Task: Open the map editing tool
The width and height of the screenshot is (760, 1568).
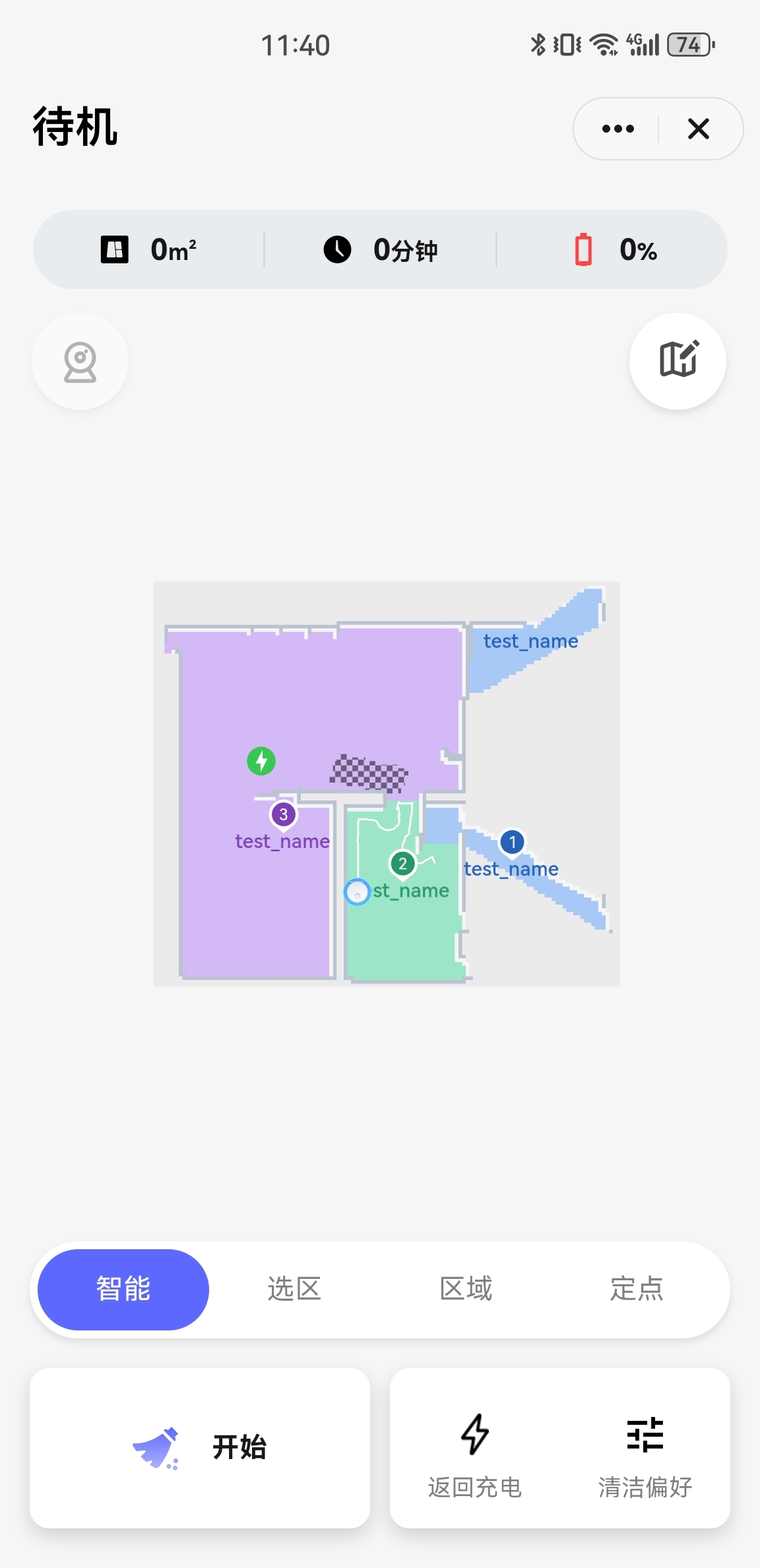Action: [x=678, y=361]
